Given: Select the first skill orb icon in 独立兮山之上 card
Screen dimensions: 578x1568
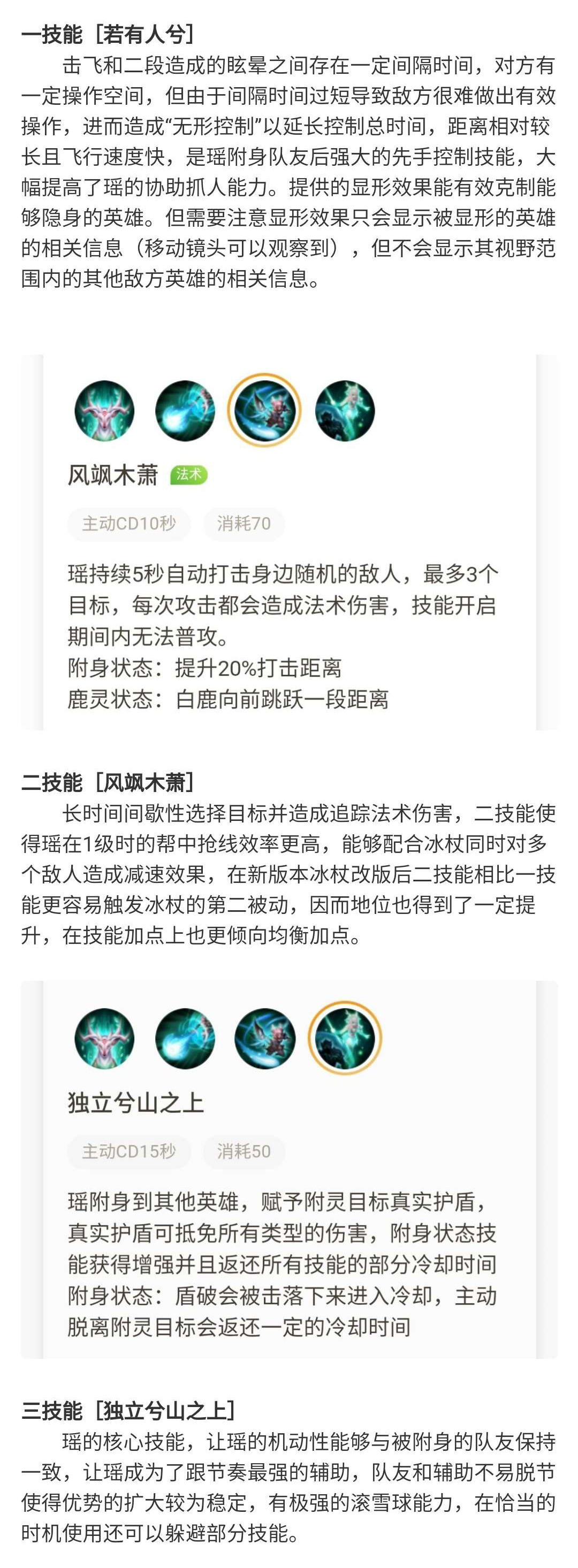Looking at the screenshot, I should [x=185, y=1038].
